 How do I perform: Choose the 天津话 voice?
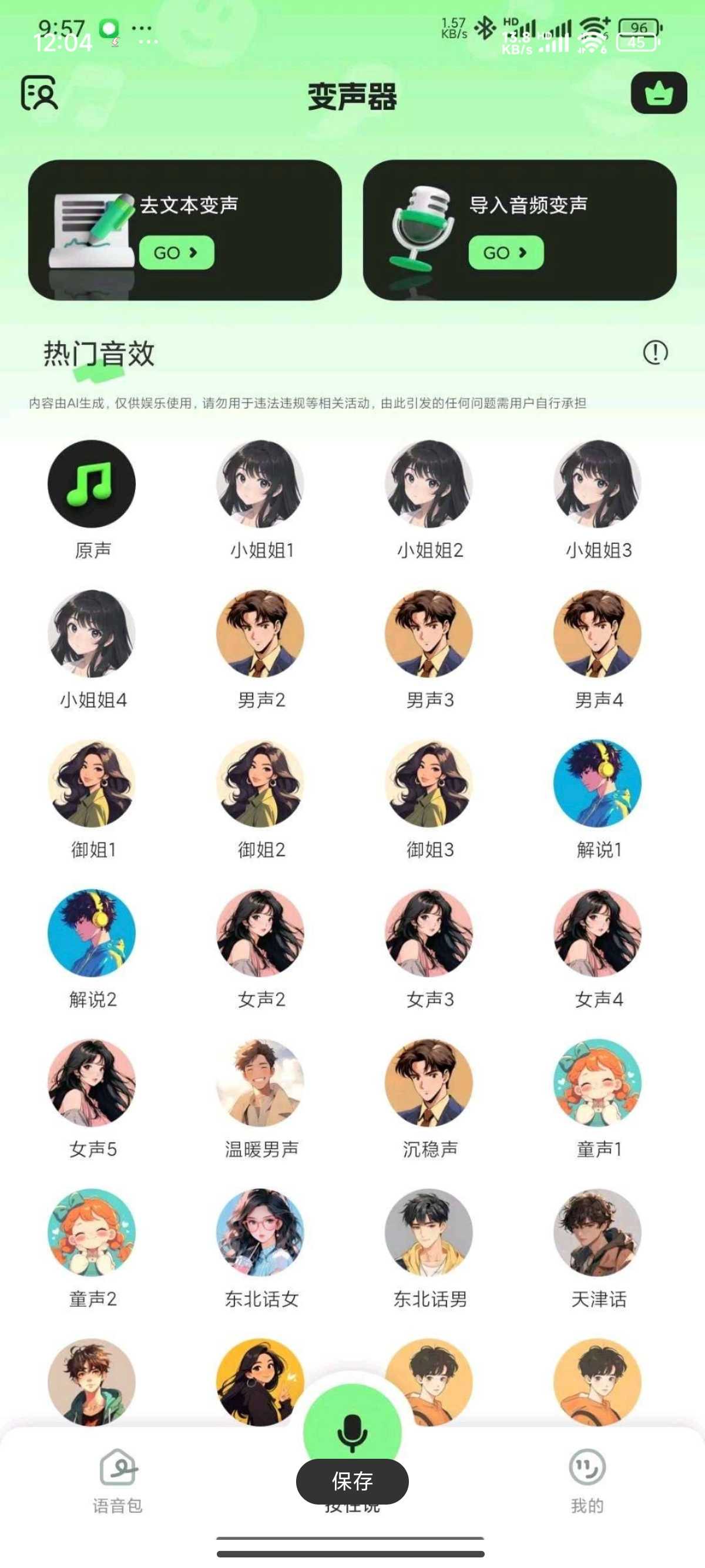598,1233
